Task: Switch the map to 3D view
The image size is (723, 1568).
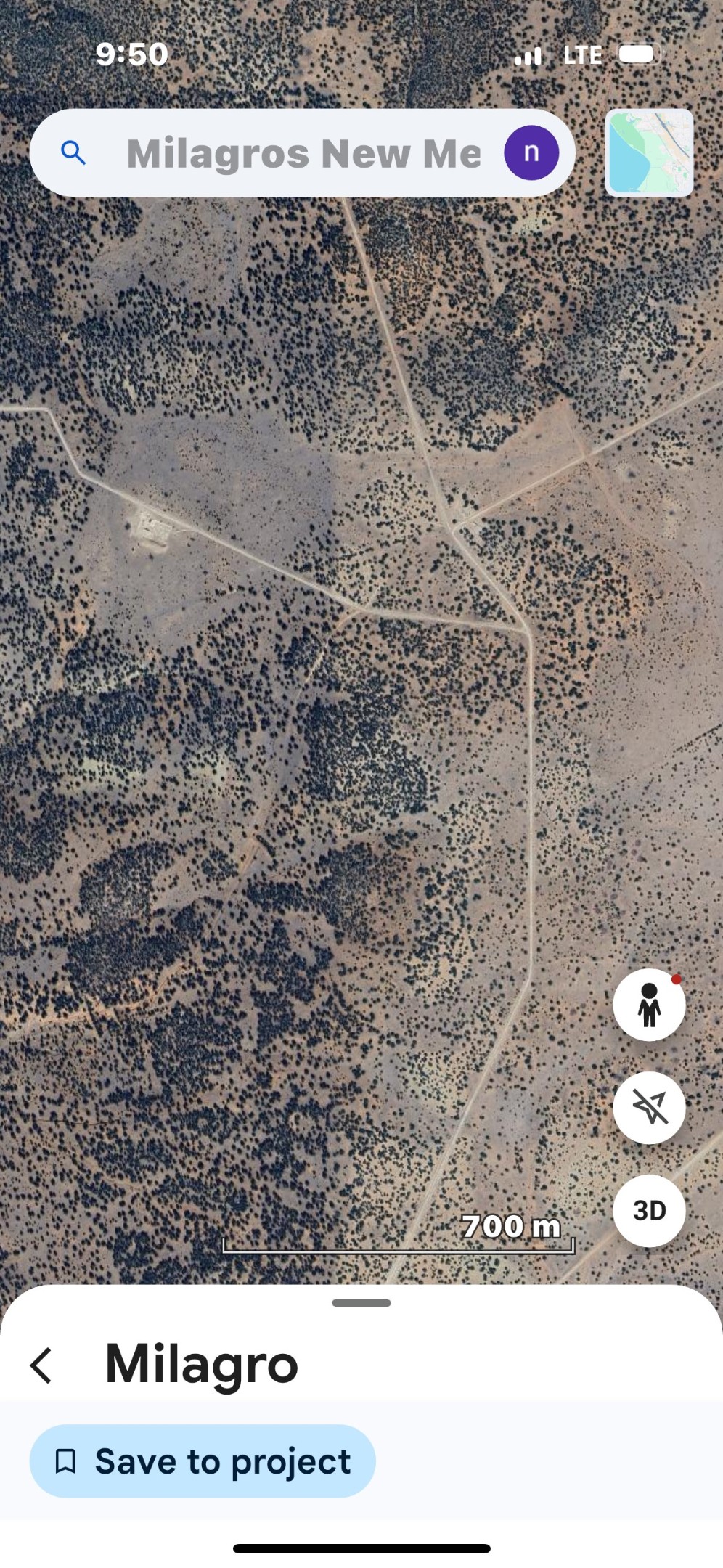Action: [x=649, y=1211]
